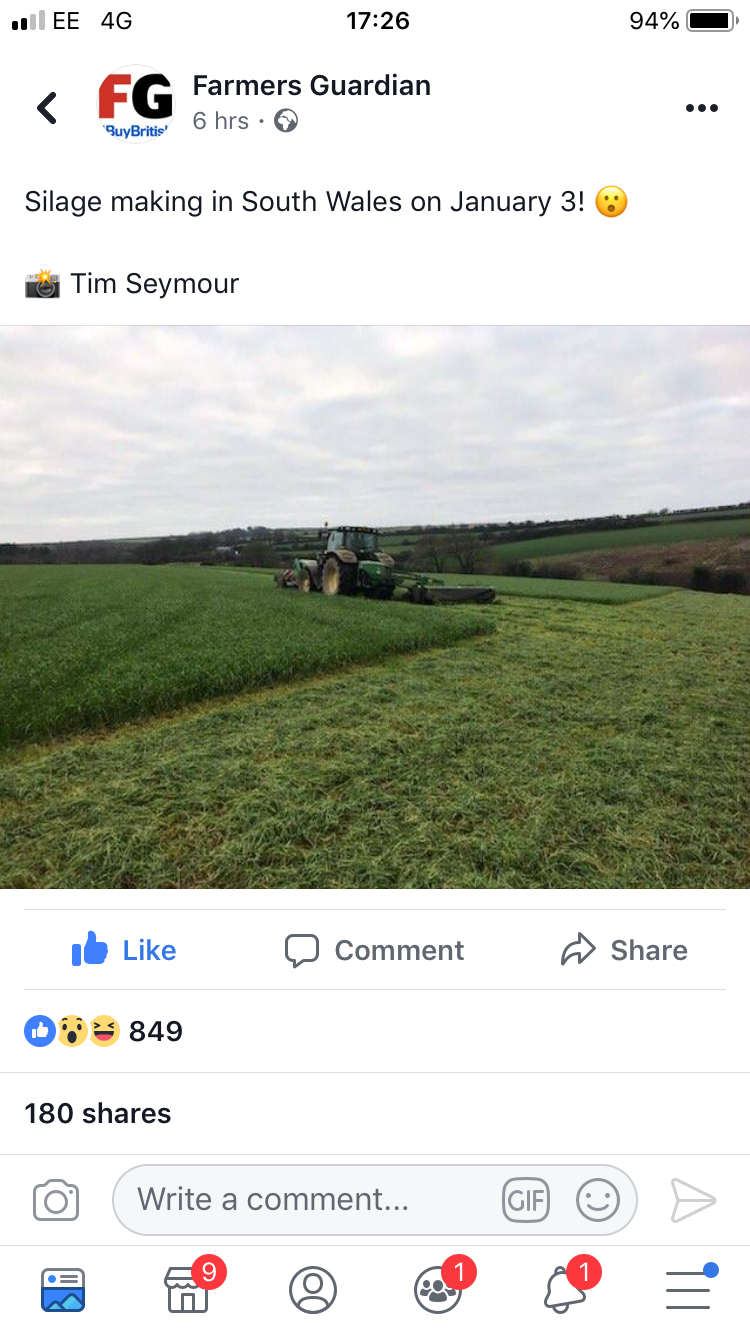Image resolution: width=750 pixels, height=1334 pixels.
Task: Open your profile icon in the bottom bar
Action: coord(312,1290)
